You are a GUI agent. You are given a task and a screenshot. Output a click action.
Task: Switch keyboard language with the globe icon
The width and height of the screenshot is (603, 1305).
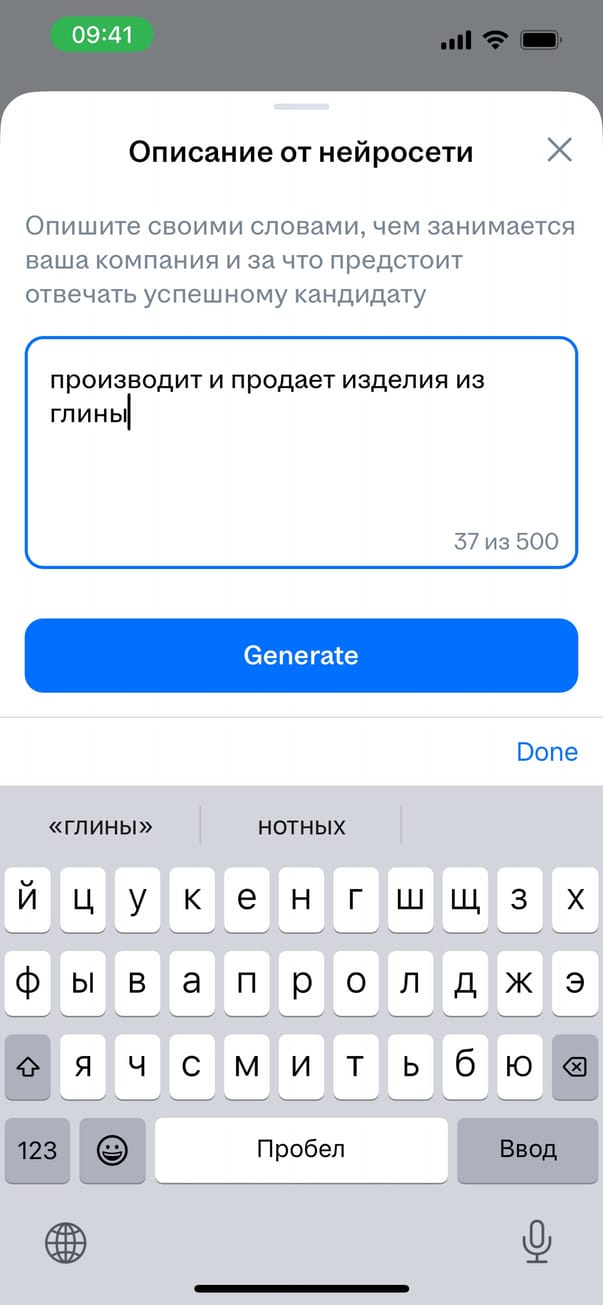(66, 1243)
